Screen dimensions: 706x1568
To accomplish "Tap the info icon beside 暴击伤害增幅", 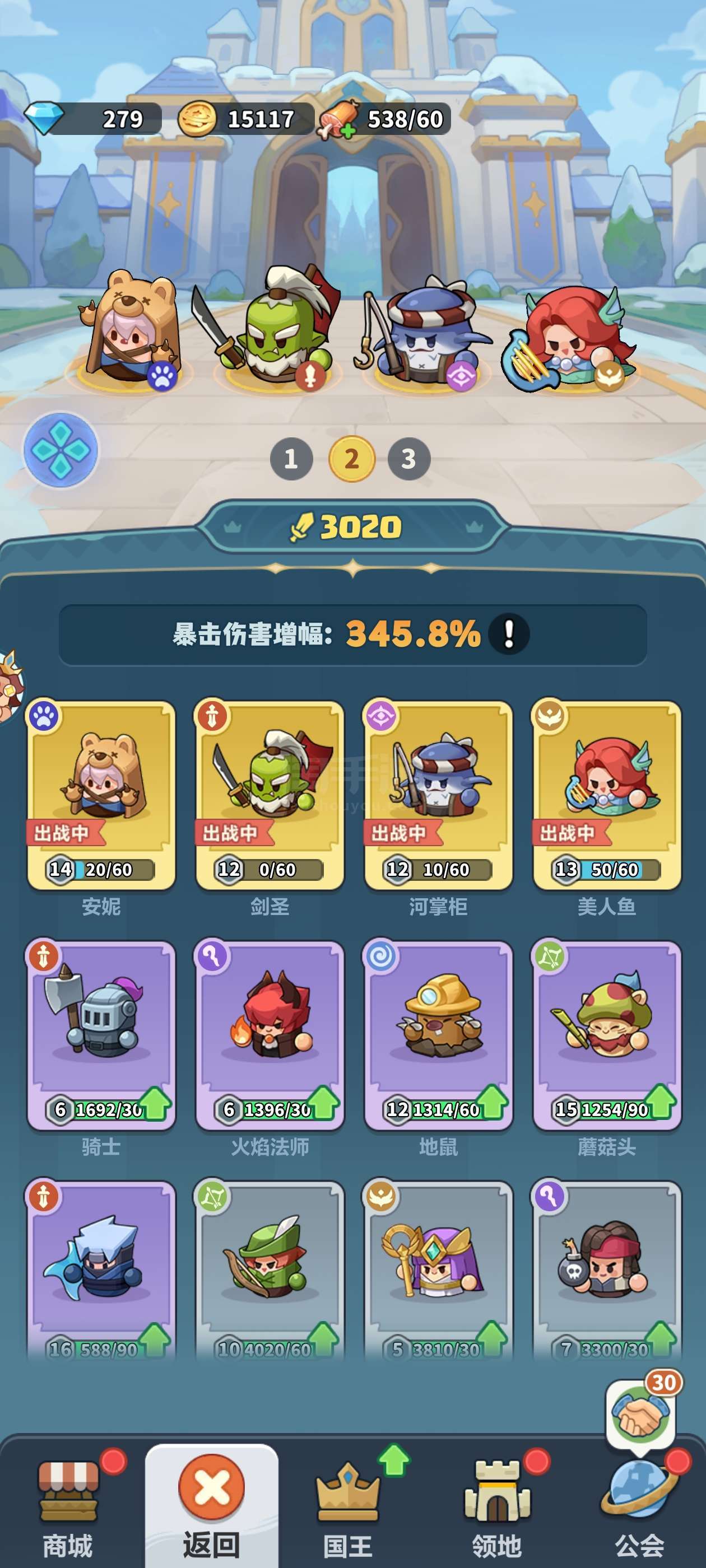I will click(x=509, y=634).
